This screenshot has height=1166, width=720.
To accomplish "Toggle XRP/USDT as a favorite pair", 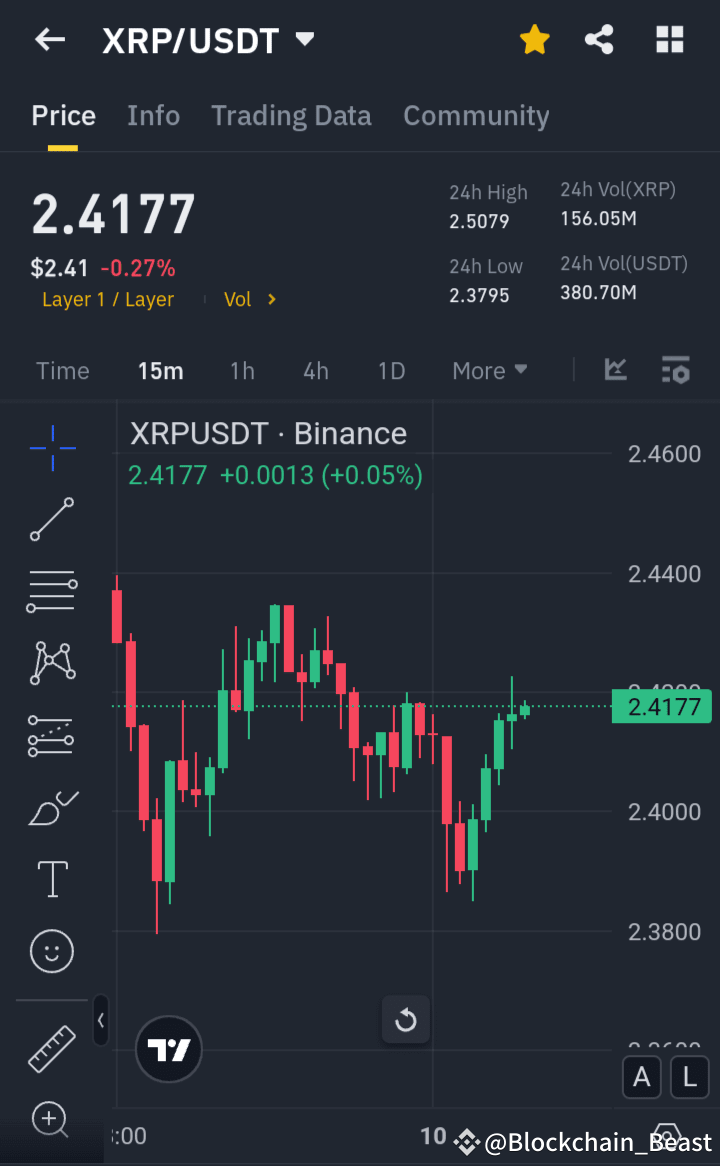I will coord(534,39).
